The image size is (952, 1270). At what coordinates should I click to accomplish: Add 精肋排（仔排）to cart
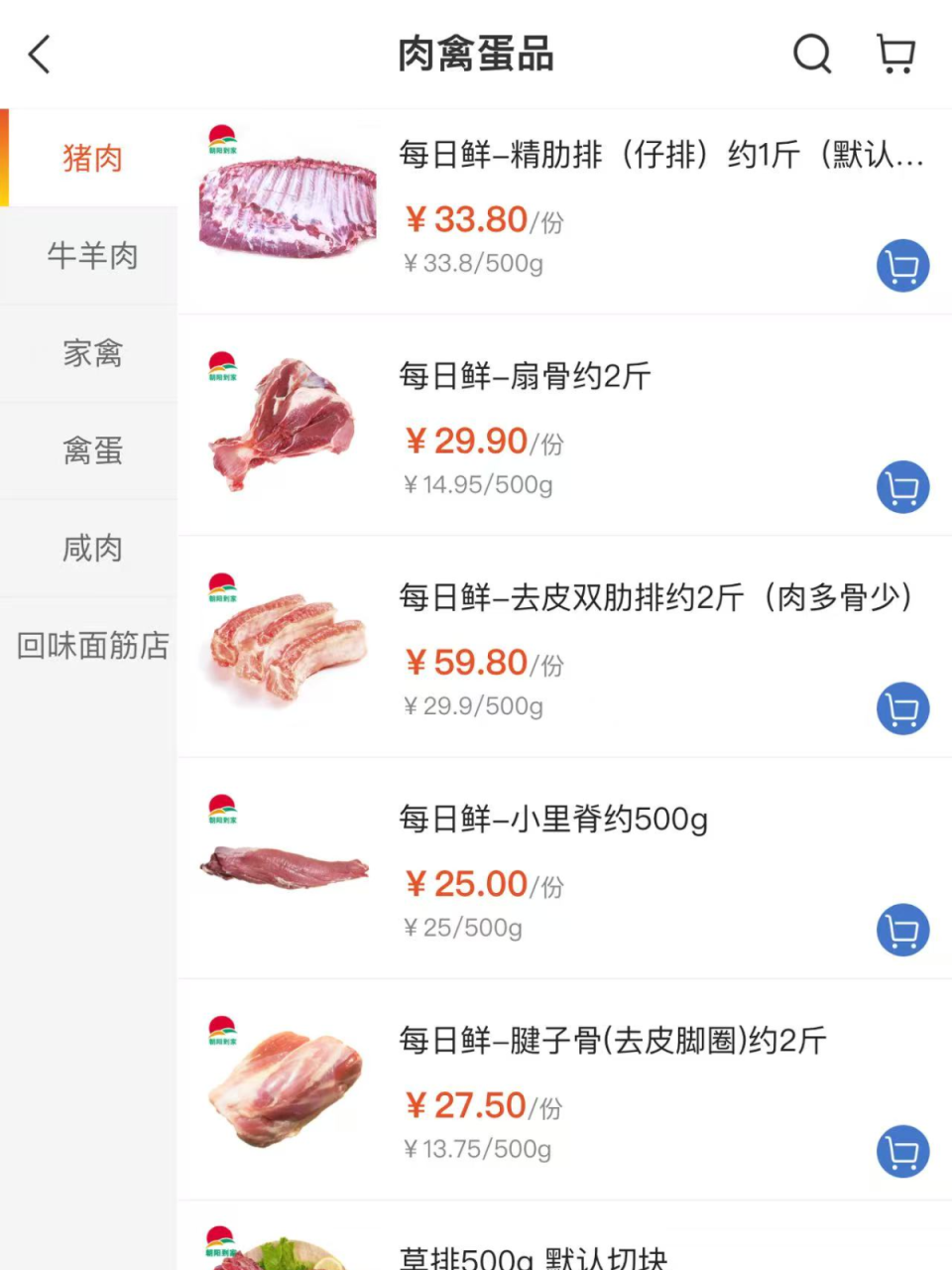click(x=902, y=266)
